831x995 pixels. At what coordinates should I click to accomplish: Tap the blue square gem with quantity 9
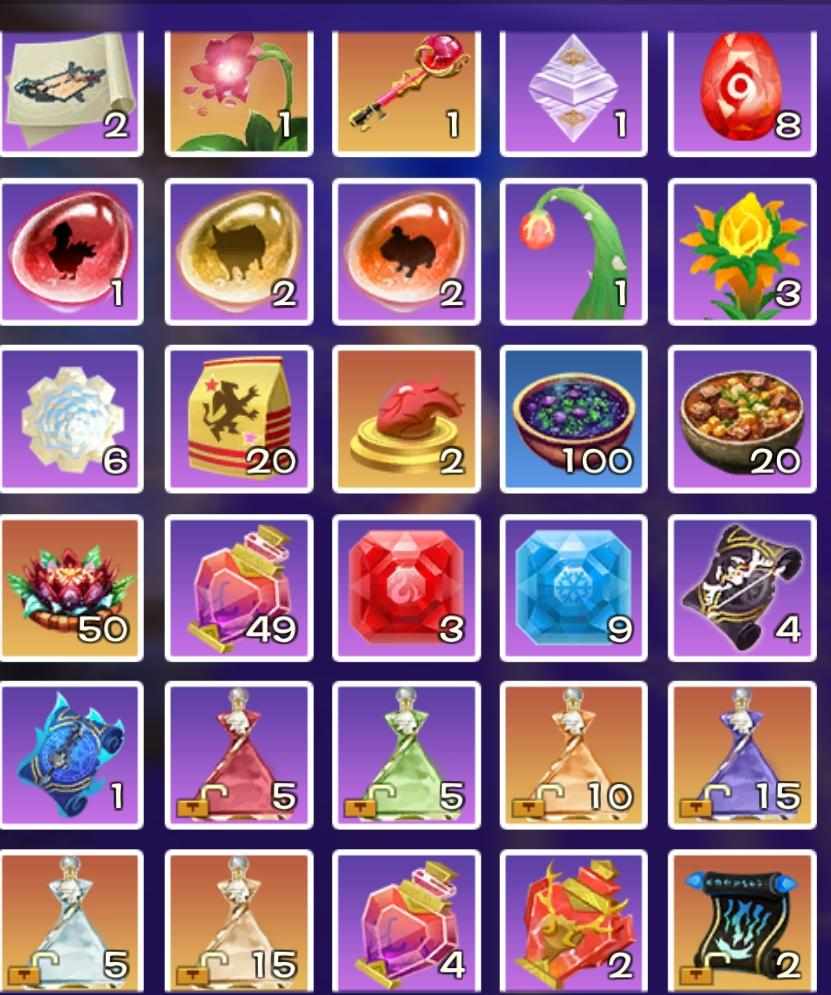point(574,587)
